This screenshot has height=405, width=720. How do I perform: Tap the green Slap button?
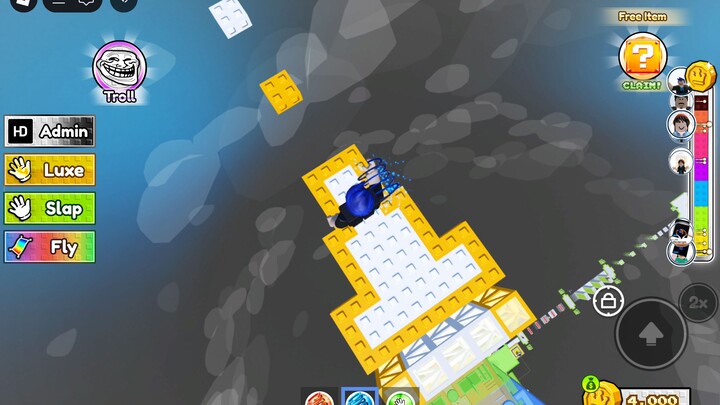click(x=50, y=208)
